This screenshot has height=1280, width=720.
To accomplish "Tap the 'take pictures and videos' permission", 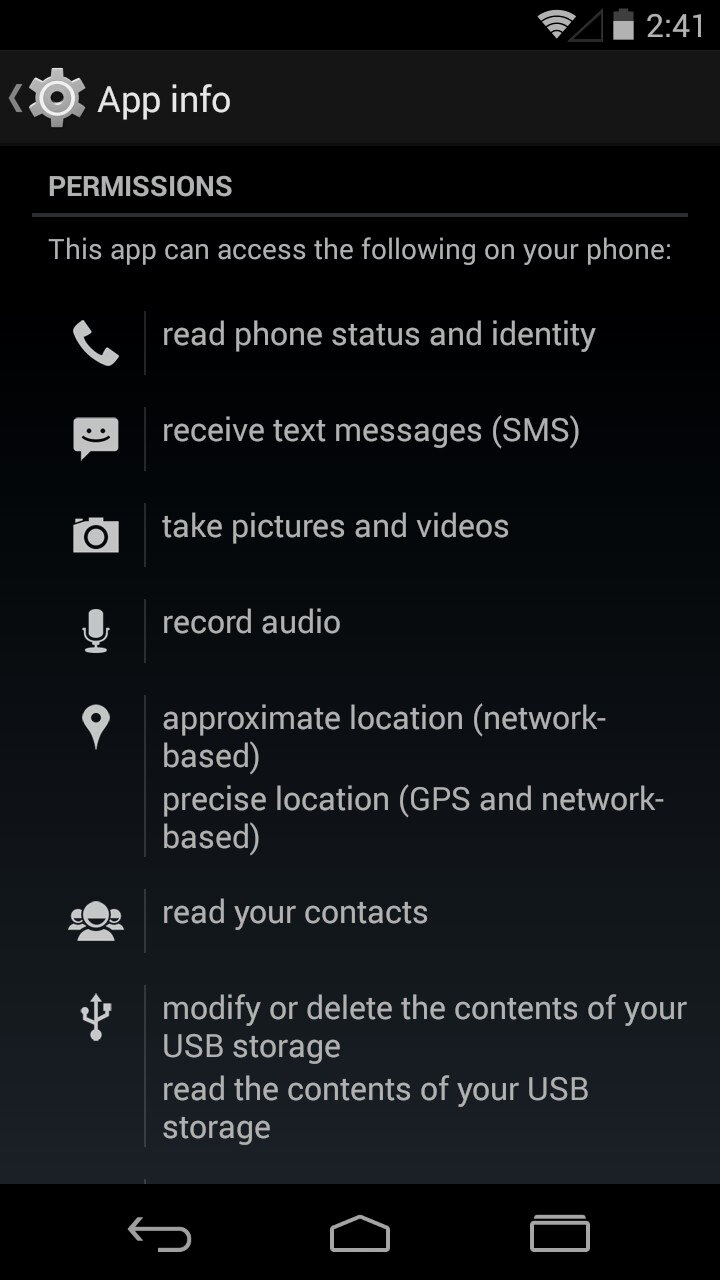I will click(x=360, y=534).
